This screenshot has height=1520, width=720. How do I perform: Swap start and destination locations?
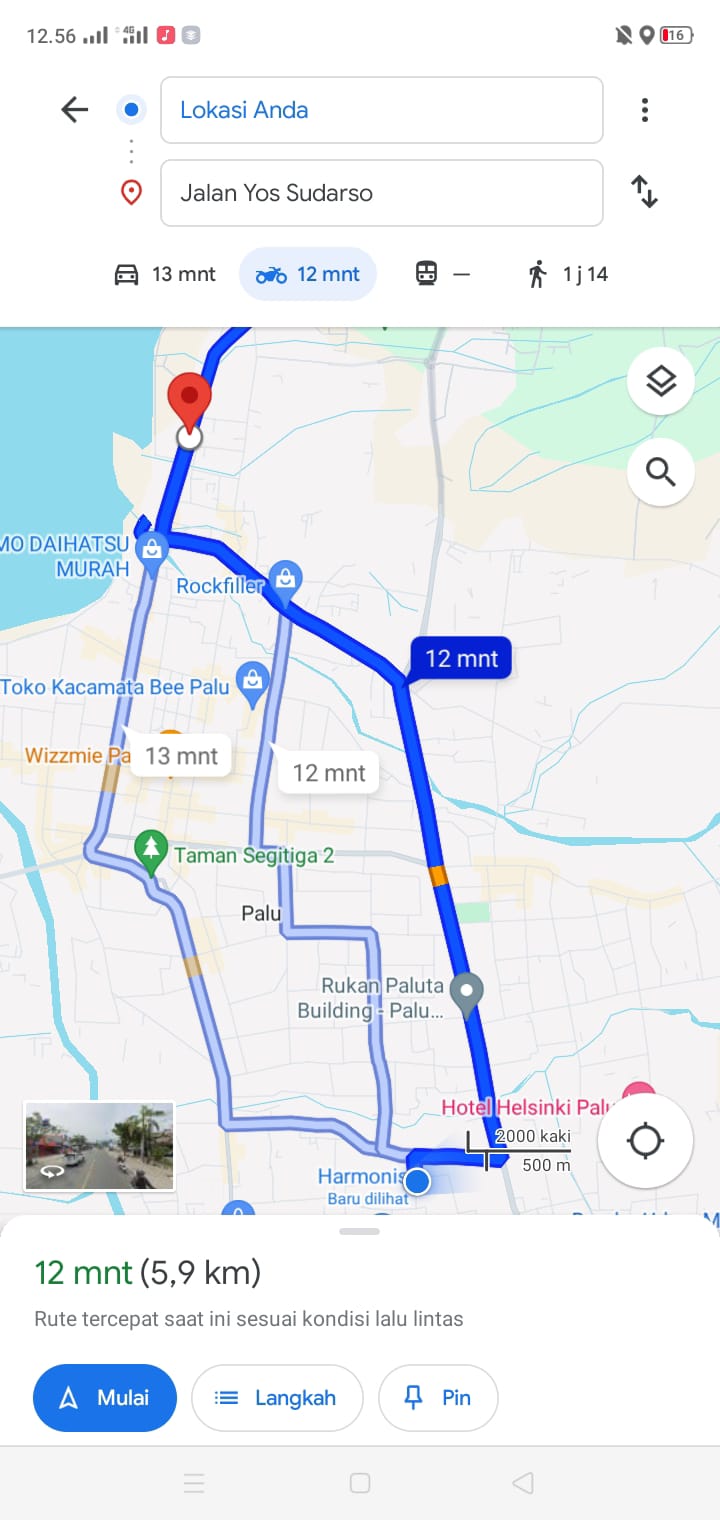tap(645, 192)
